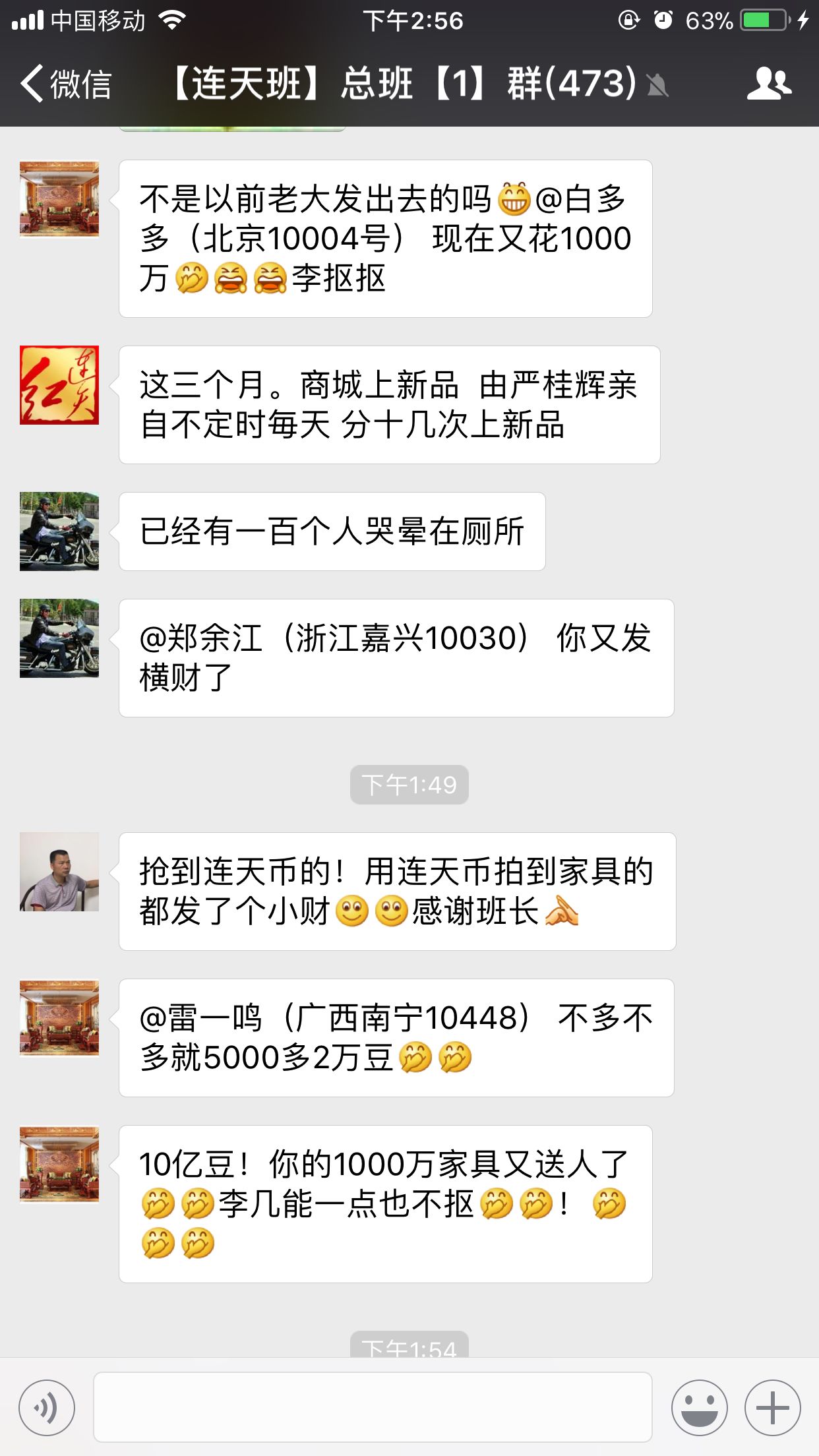Switch to voice message input
819x1456 pixels.
point(47,1407)
